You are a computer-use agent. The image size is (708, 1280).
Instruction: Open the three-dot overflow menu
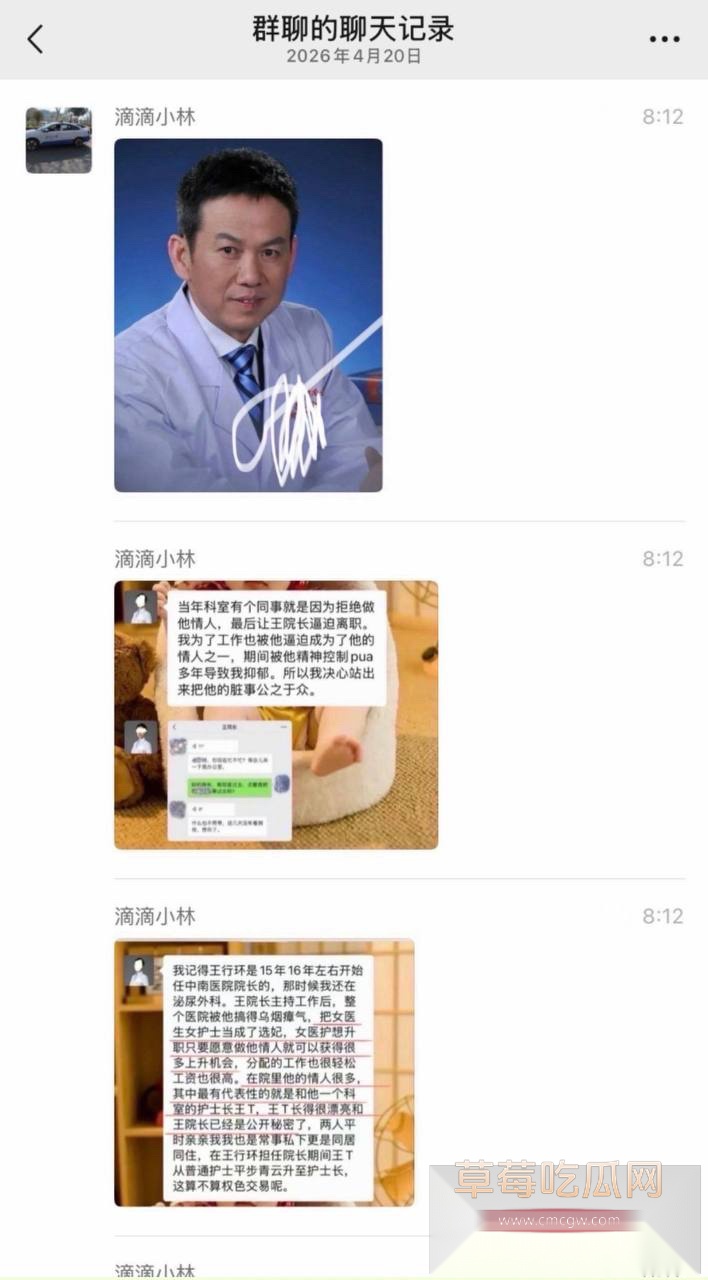coord(664,40)
